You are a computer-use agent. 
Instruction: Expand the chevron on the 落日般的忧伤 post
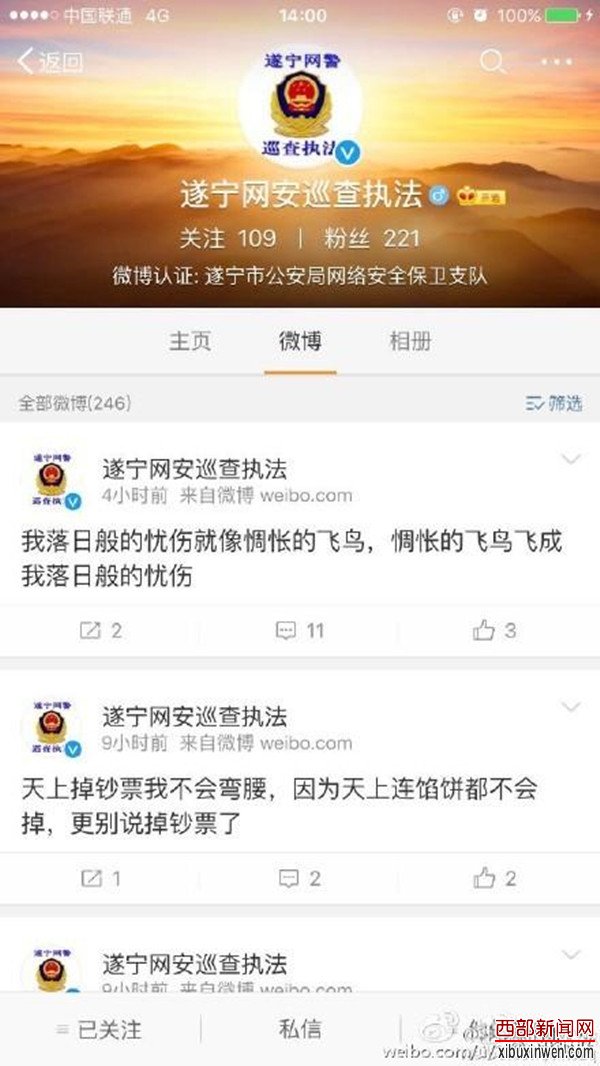571,460
